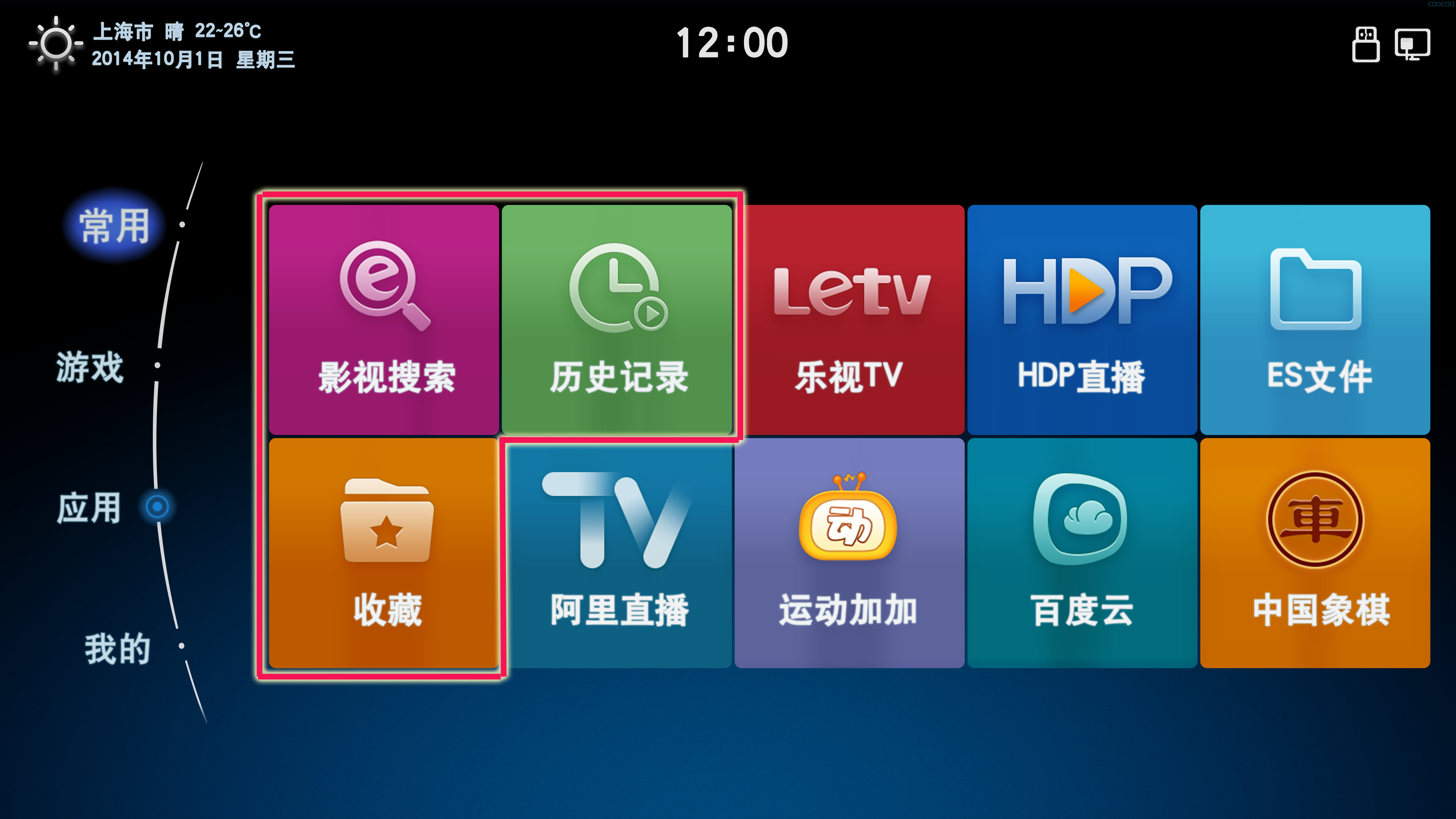Launch HDP直播 live streaming app
The width and height of the screenshot is (1456, 819).
point(1082,320)
